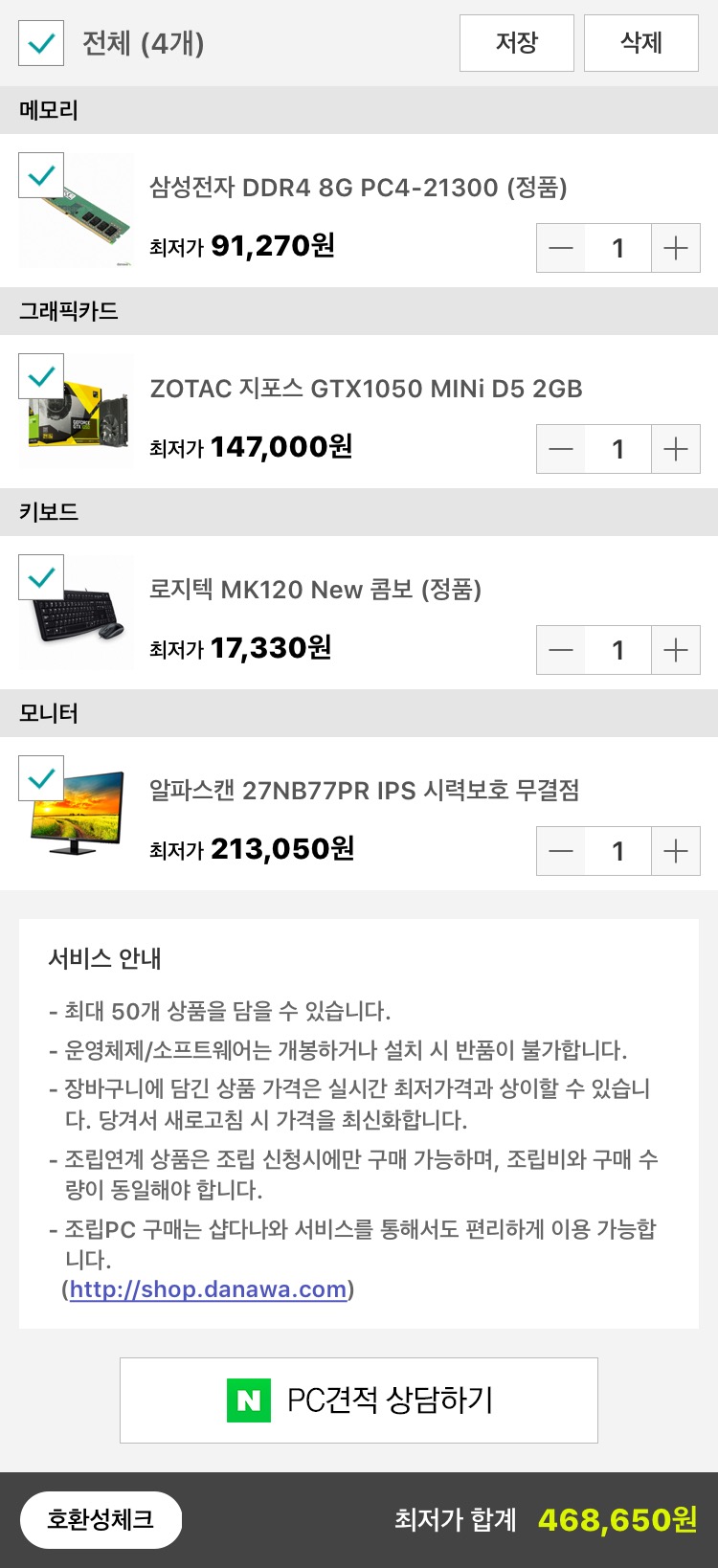The height and width of the screenshot is (1568, 718).
Task: Increase quantity of 삼성전자 DDR4 8G
Action: coord(676,248)
